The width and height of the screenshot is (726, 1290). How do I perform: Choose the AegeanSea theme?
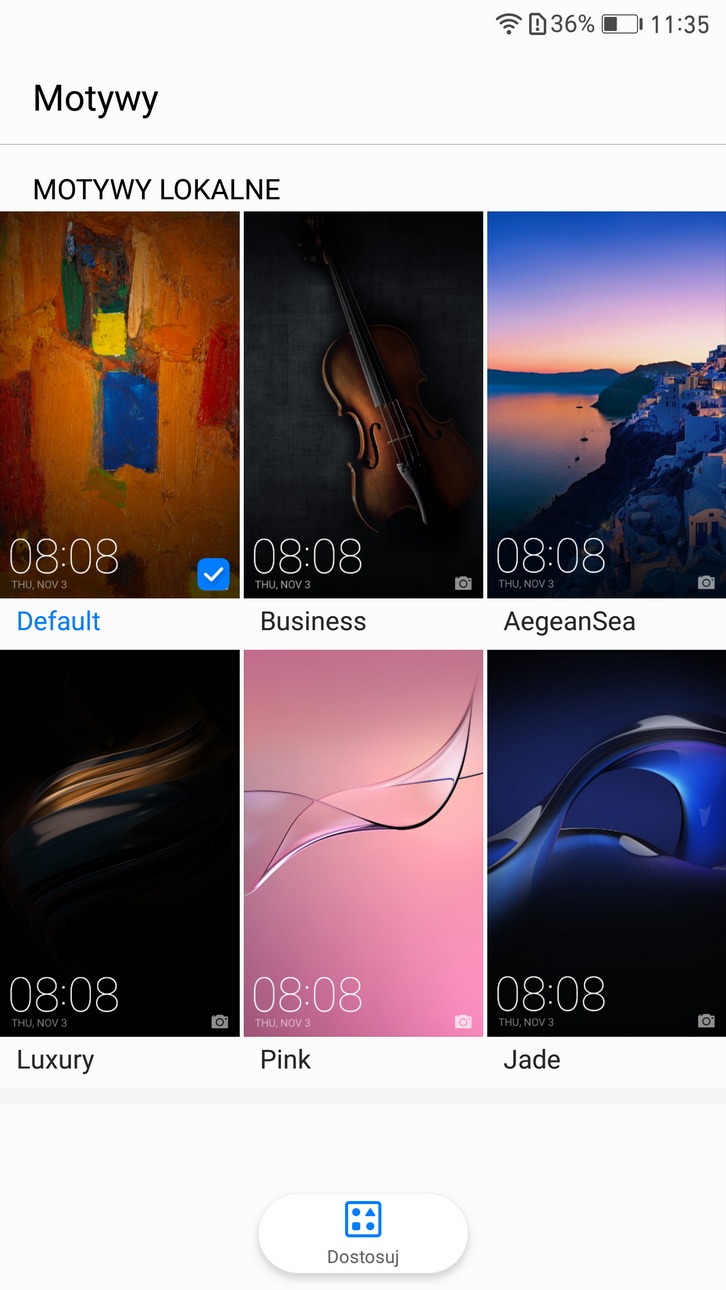(x=606, y=405)
